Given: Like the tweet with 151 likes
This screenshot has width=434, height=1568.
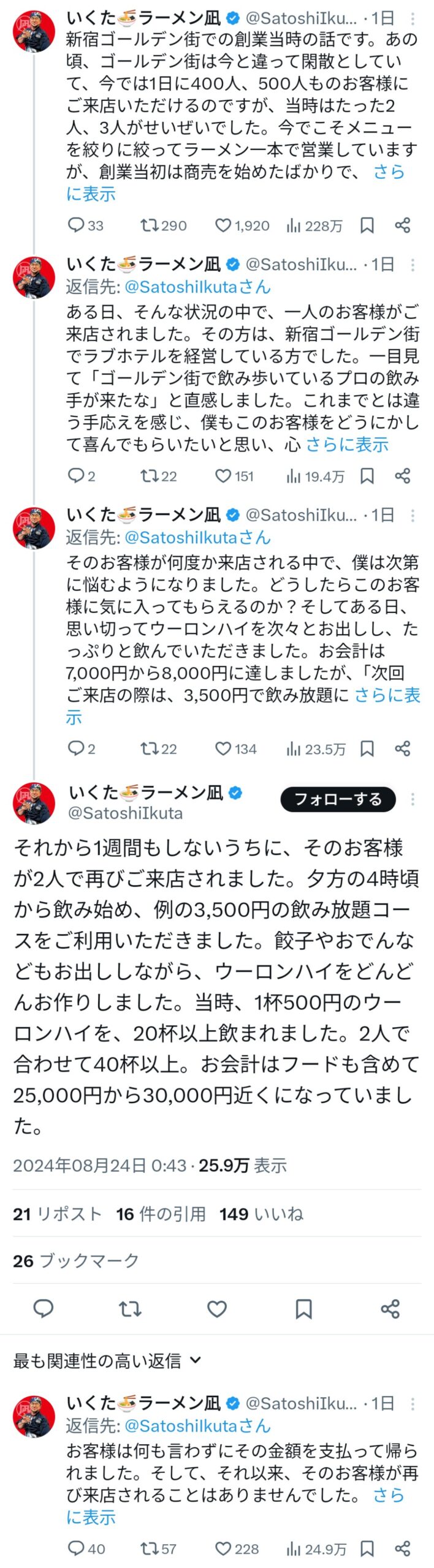Looking at the screenshot, I should tap(223, 476).
